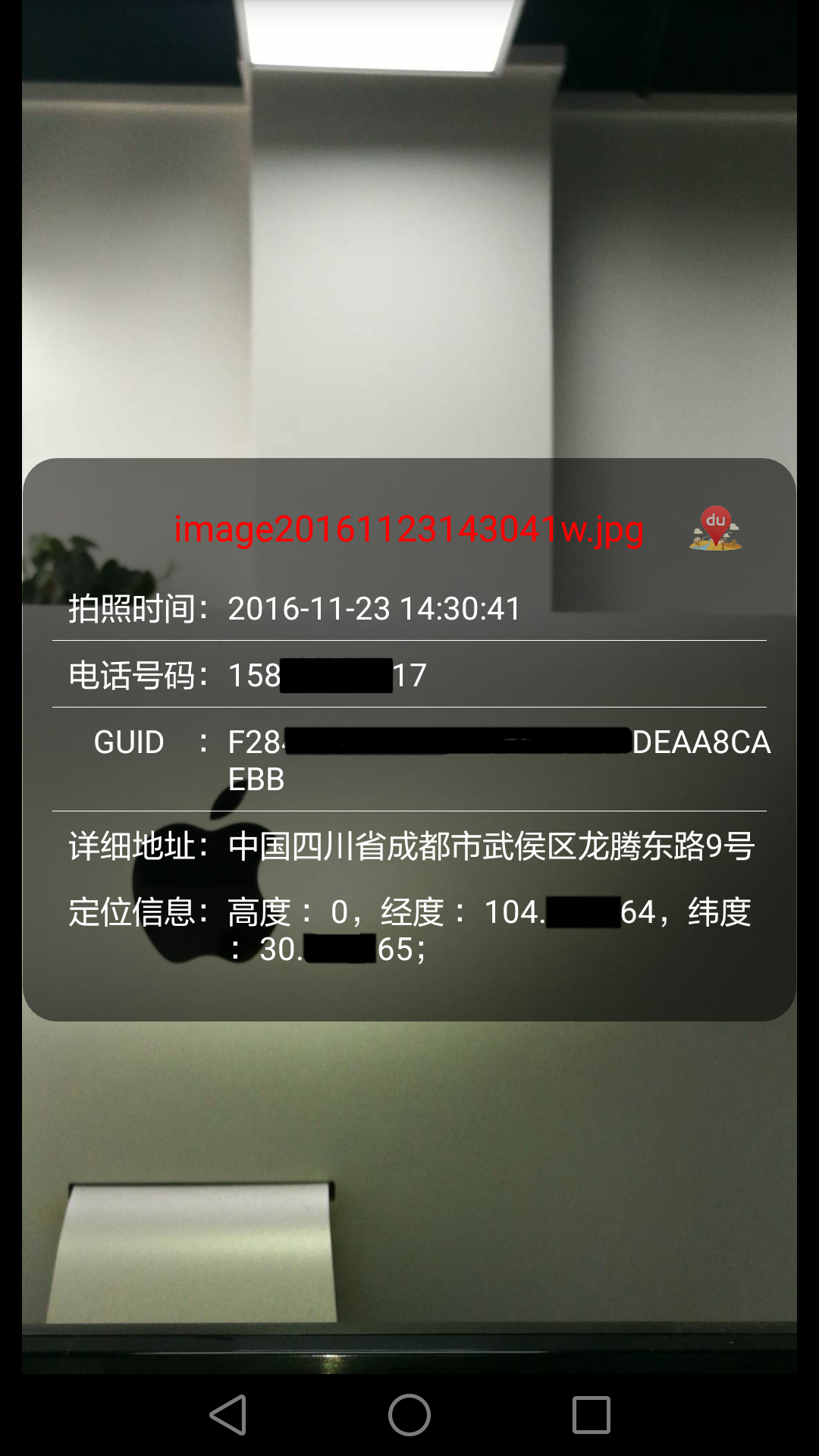Tap the 详细地址 detailed address label
The image size is (819, 1456).
click(135, 849)
